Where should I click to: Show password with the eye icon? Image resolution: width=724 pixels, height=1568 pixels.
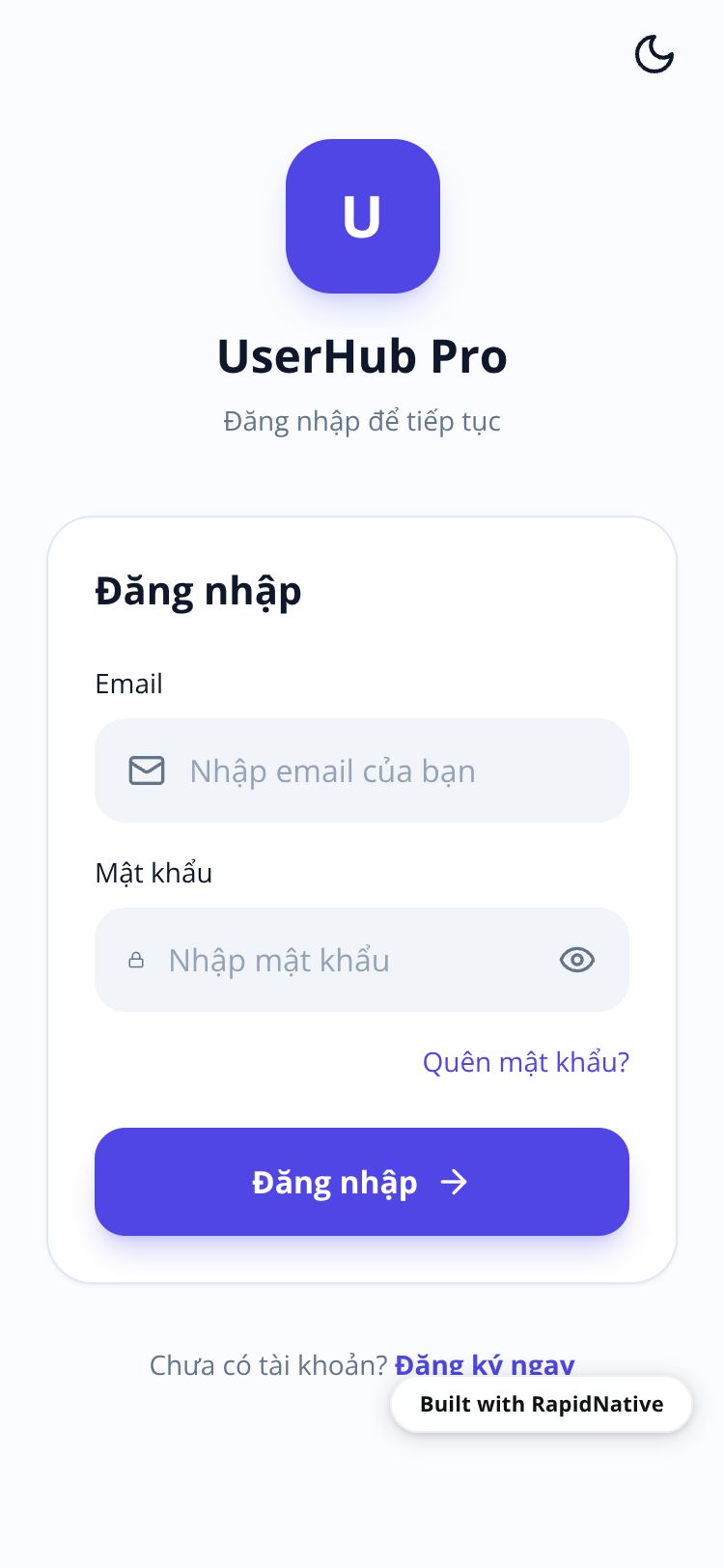tap(577, 960)
